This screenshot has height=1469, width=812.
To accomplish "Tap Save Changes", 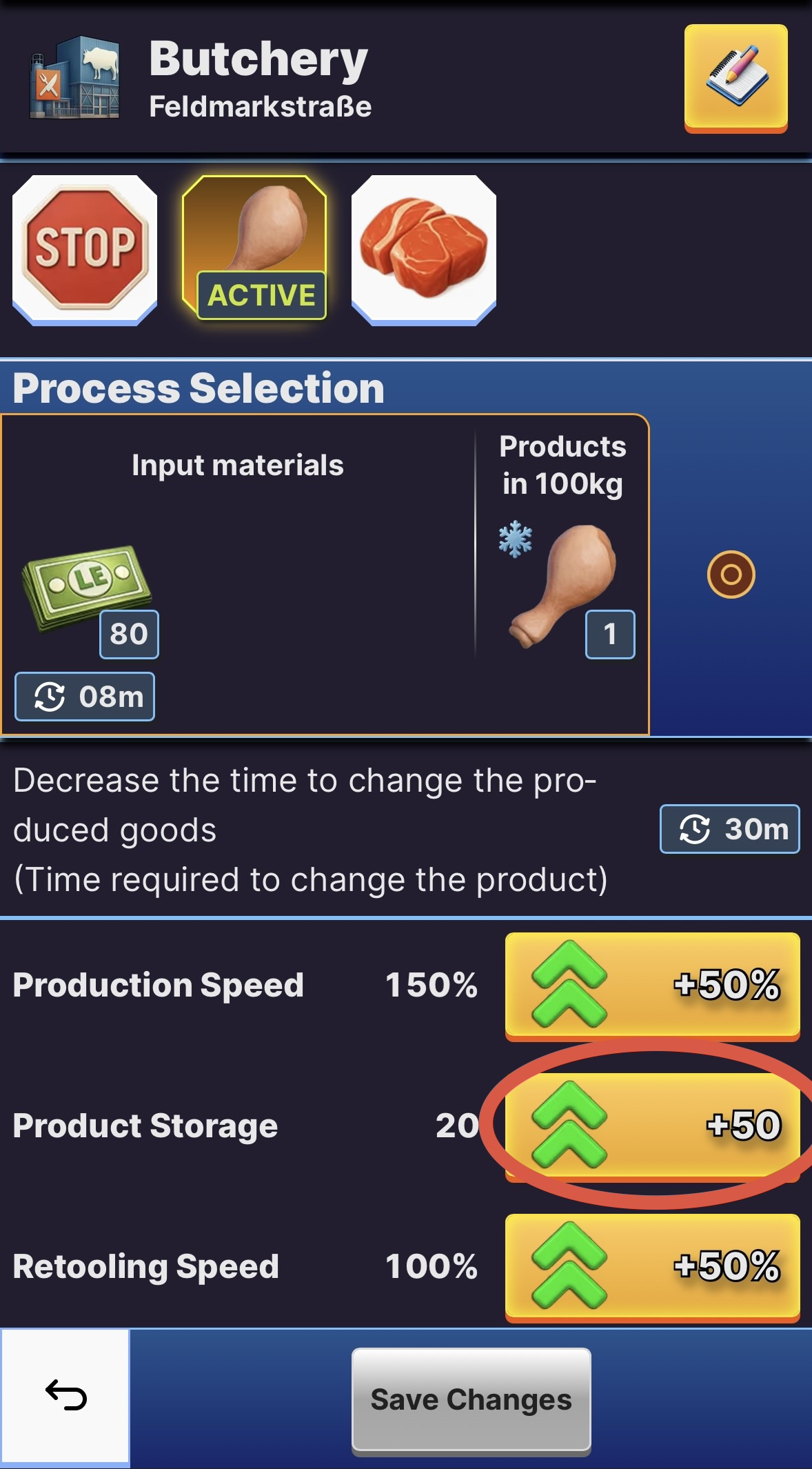I will click(471, 1400).
